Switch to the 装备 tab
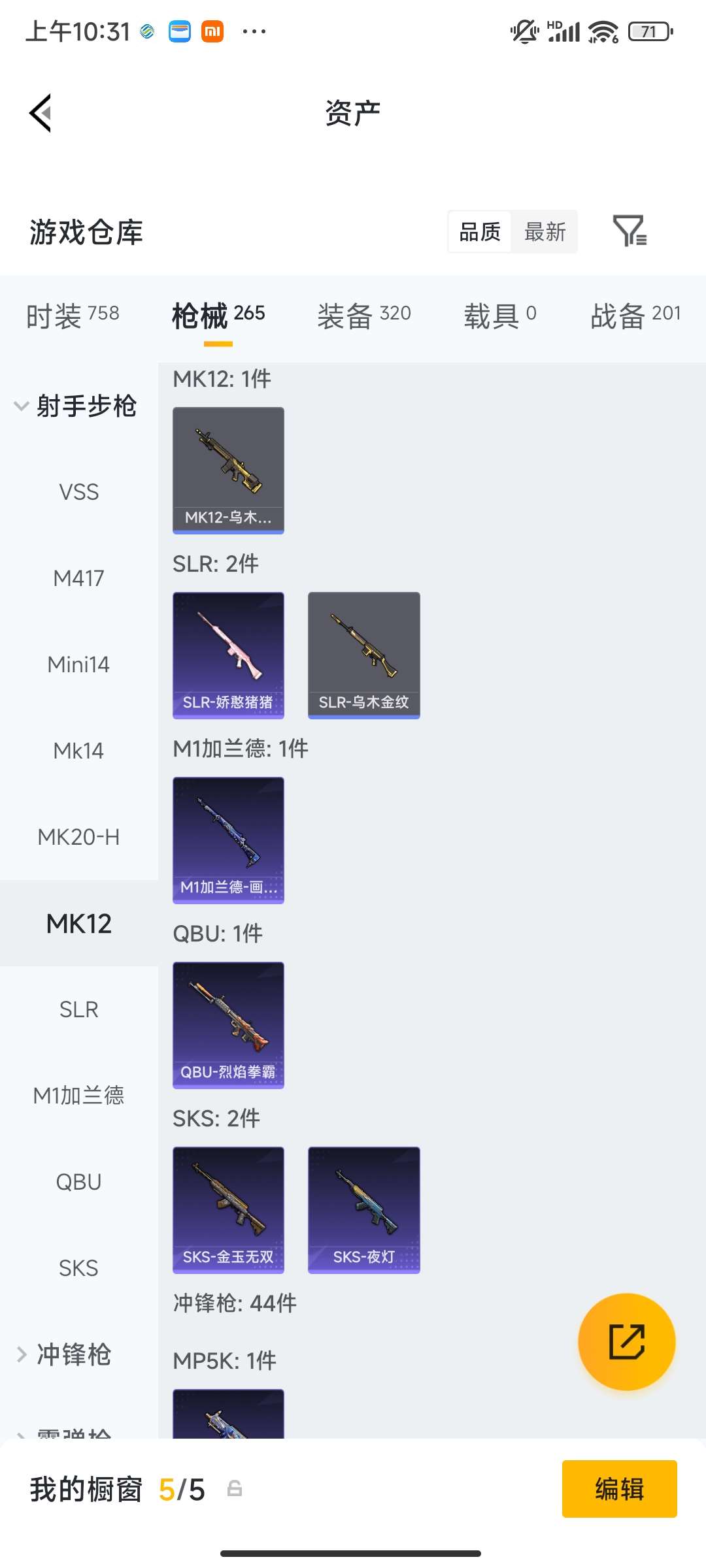This screenshot has width=706, height=1568. tap(364, 316)
